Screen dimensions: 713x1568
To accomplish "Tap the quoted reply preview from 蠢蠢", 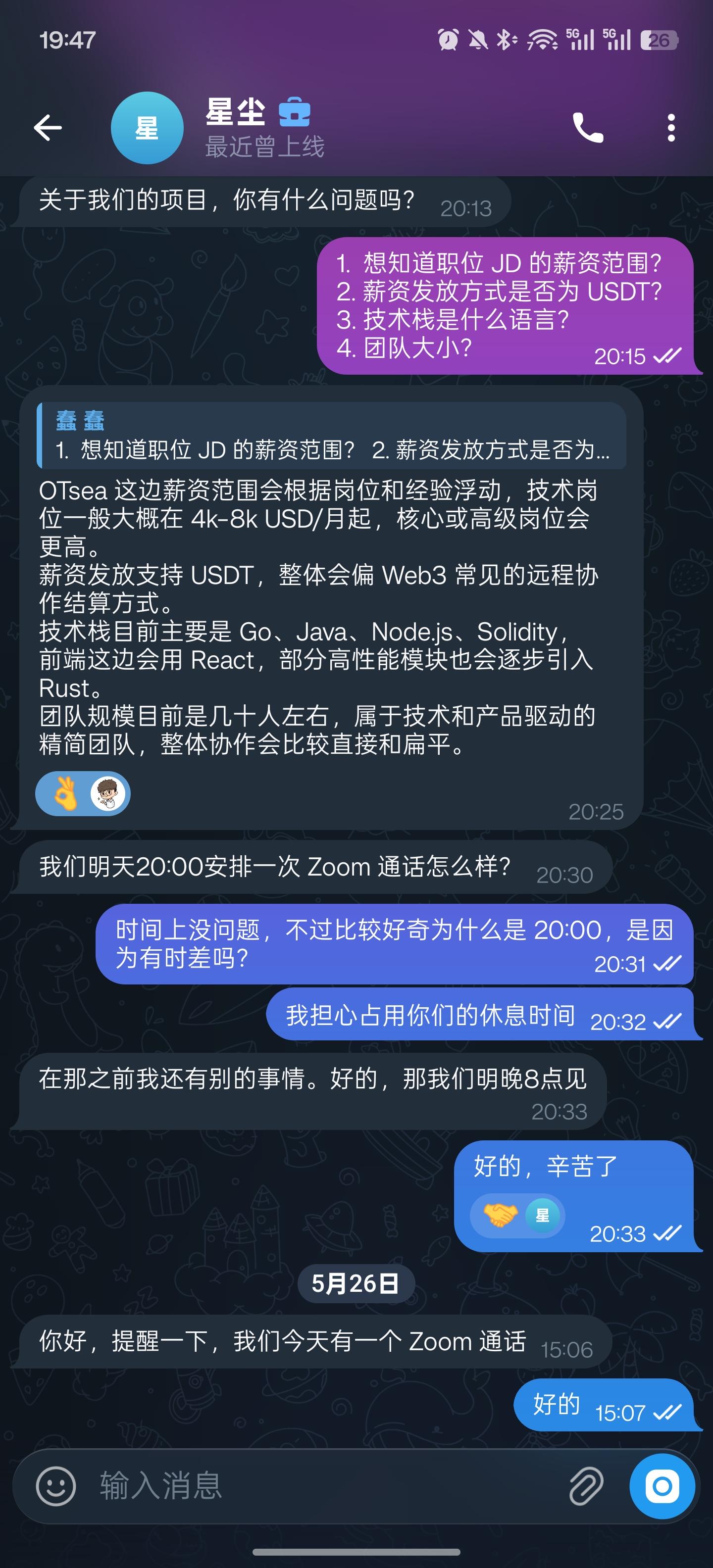I will 331,435.
